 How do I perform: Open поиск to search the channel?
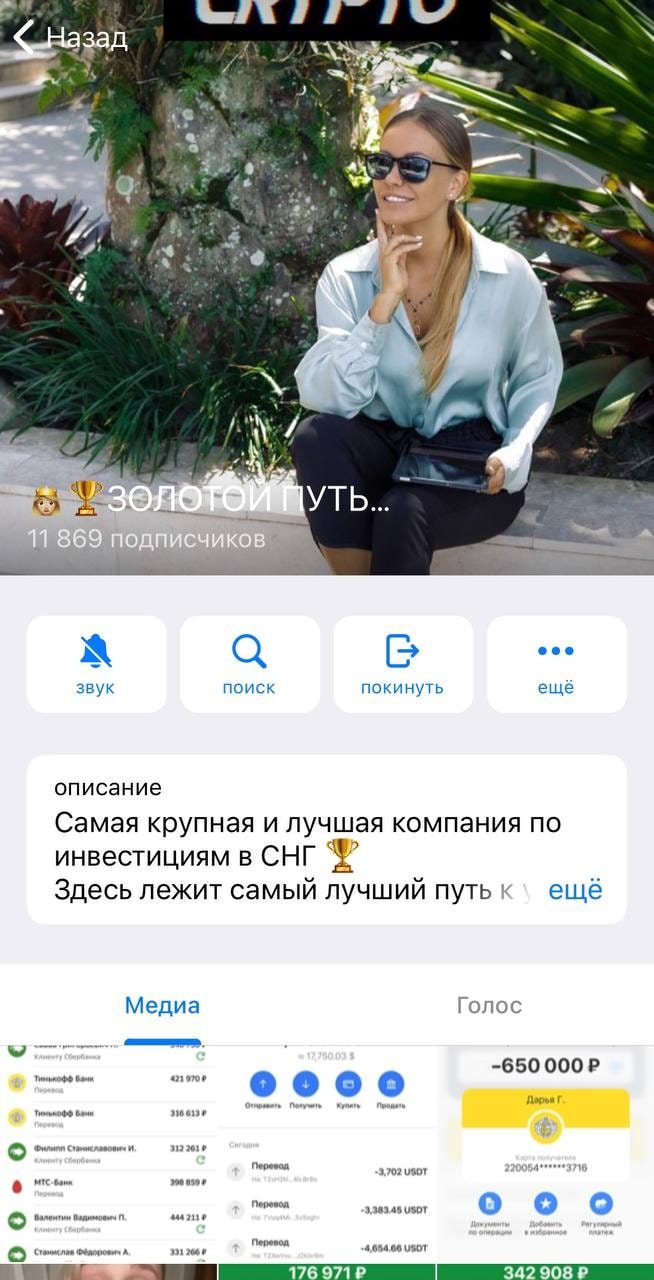249,664
